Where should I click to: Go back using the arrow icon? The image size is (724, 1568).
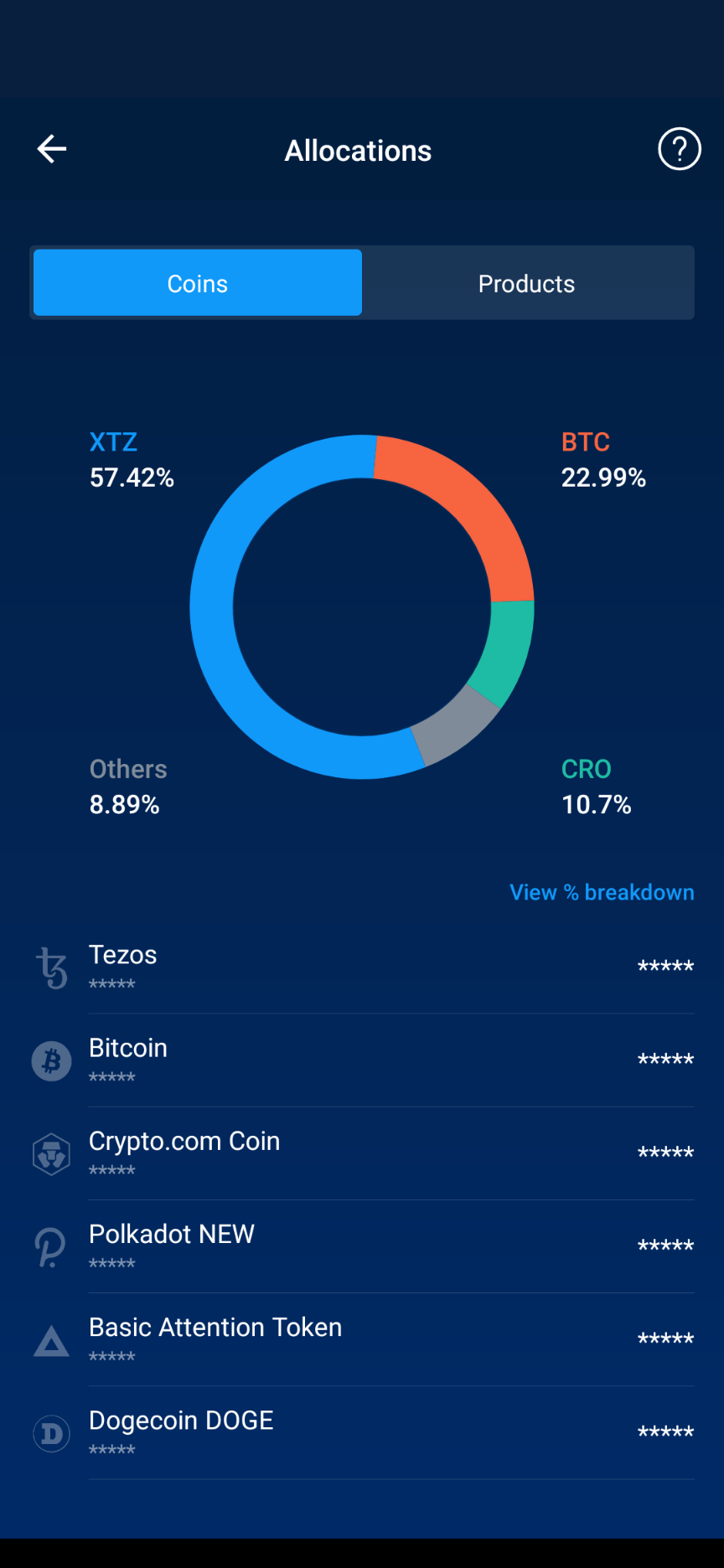click(52, 150)
